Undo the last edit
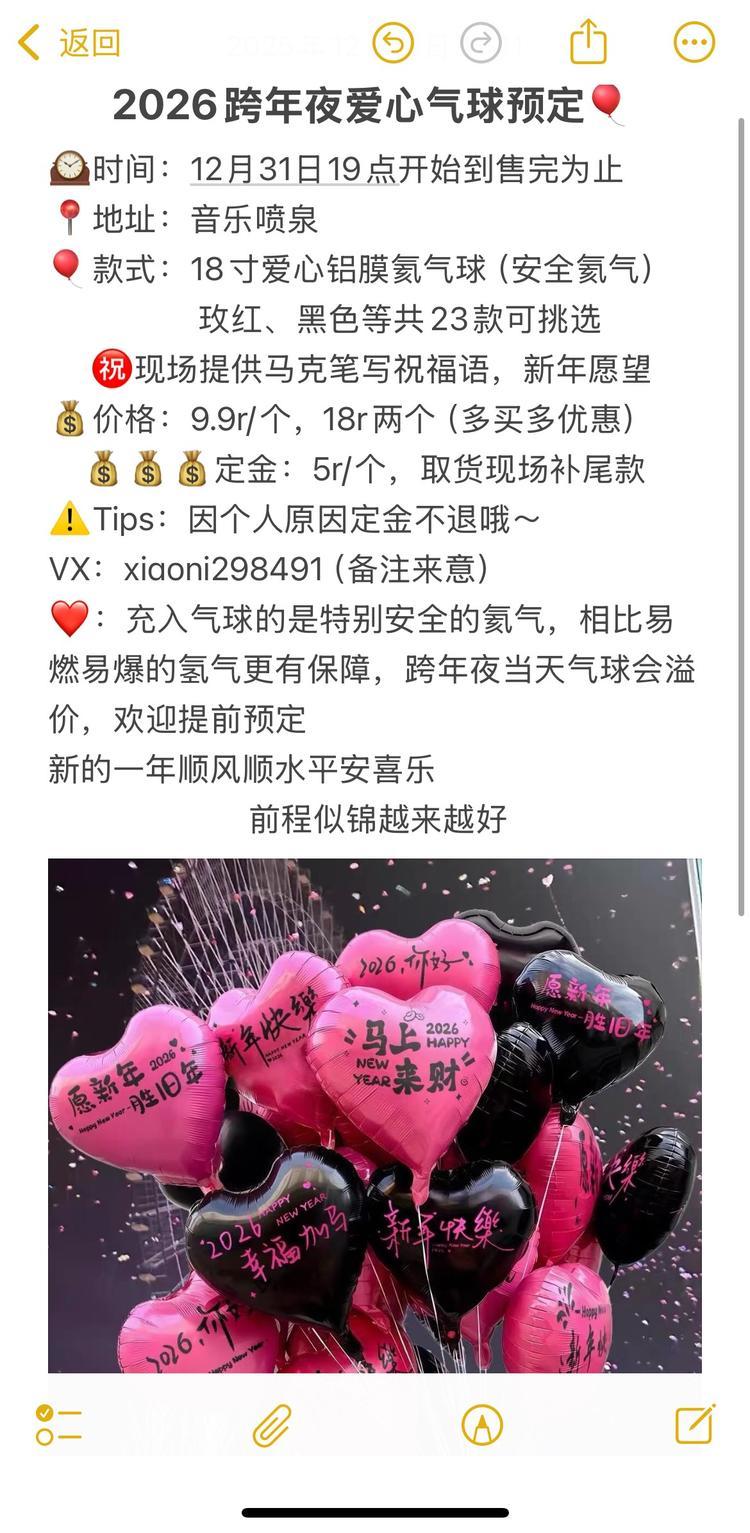 point(393,43)
